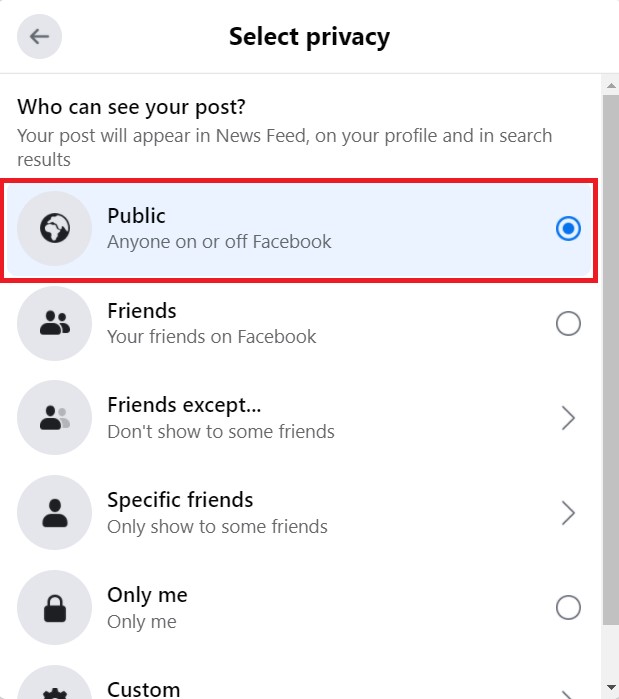Open Specific friends selection
Image resolution: width=619 pixels, height=699 pixels.
click(300, 513)
